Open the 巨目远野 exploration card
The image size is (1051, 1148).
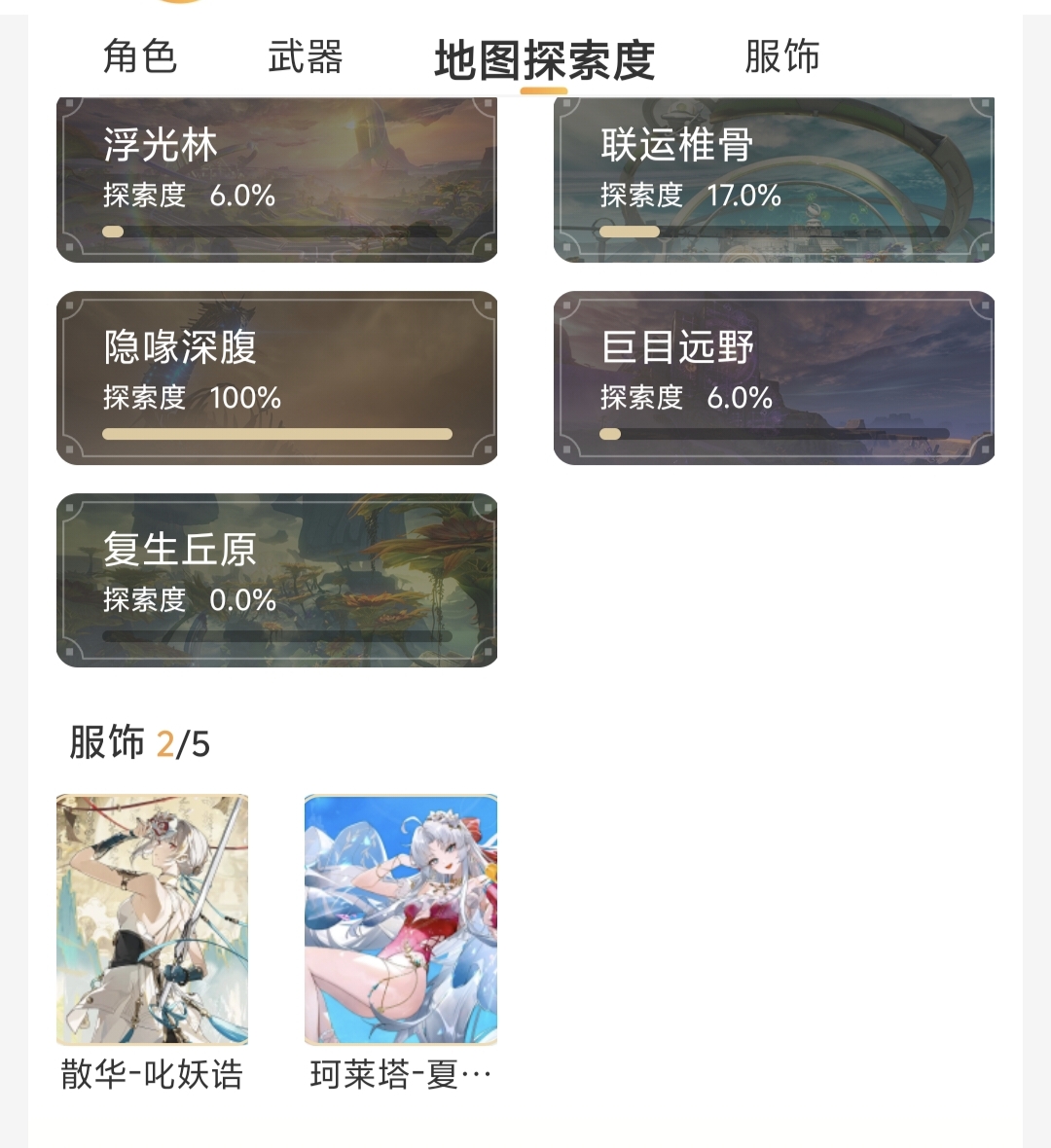774,377
